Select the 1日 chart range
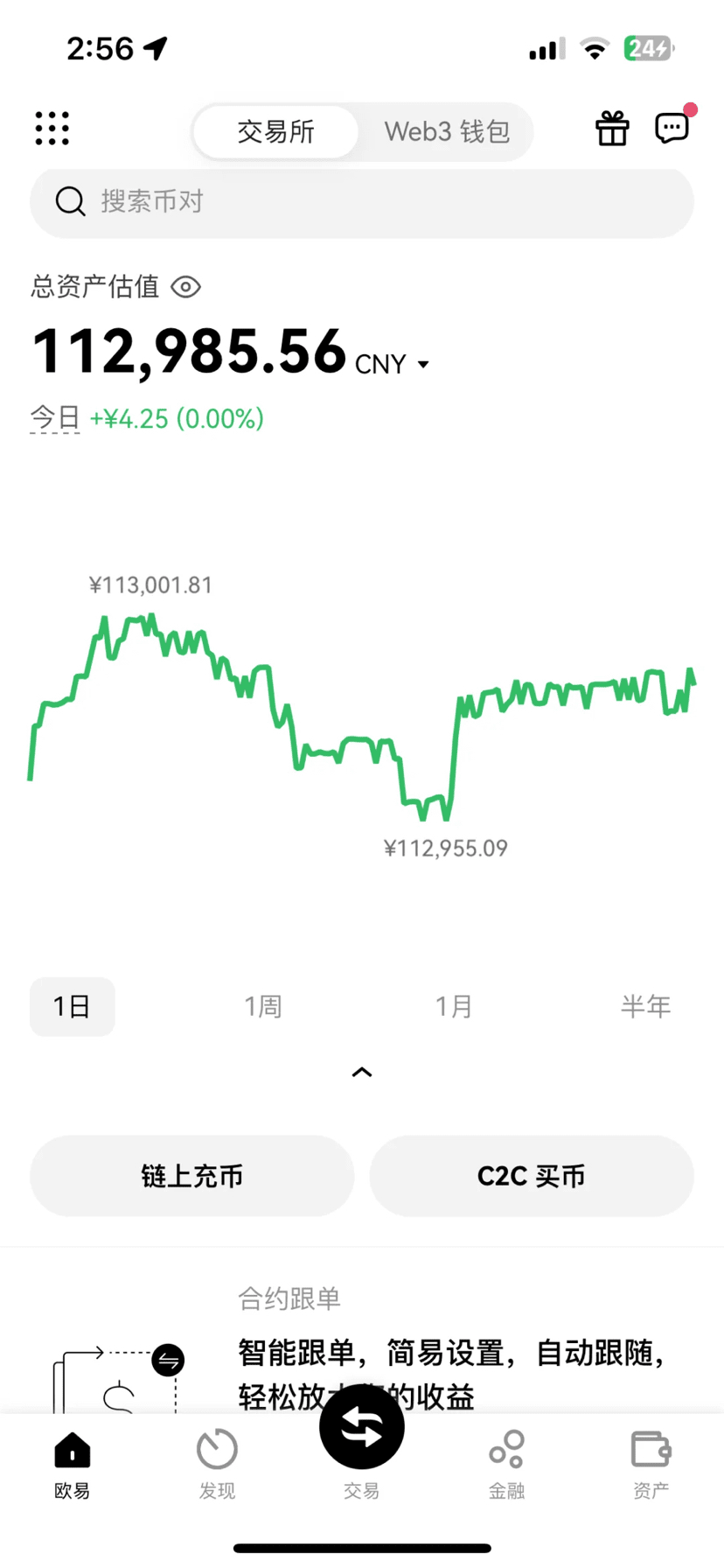Image resolution: width=724 pixels, height=1568 pixels. 73,1006
